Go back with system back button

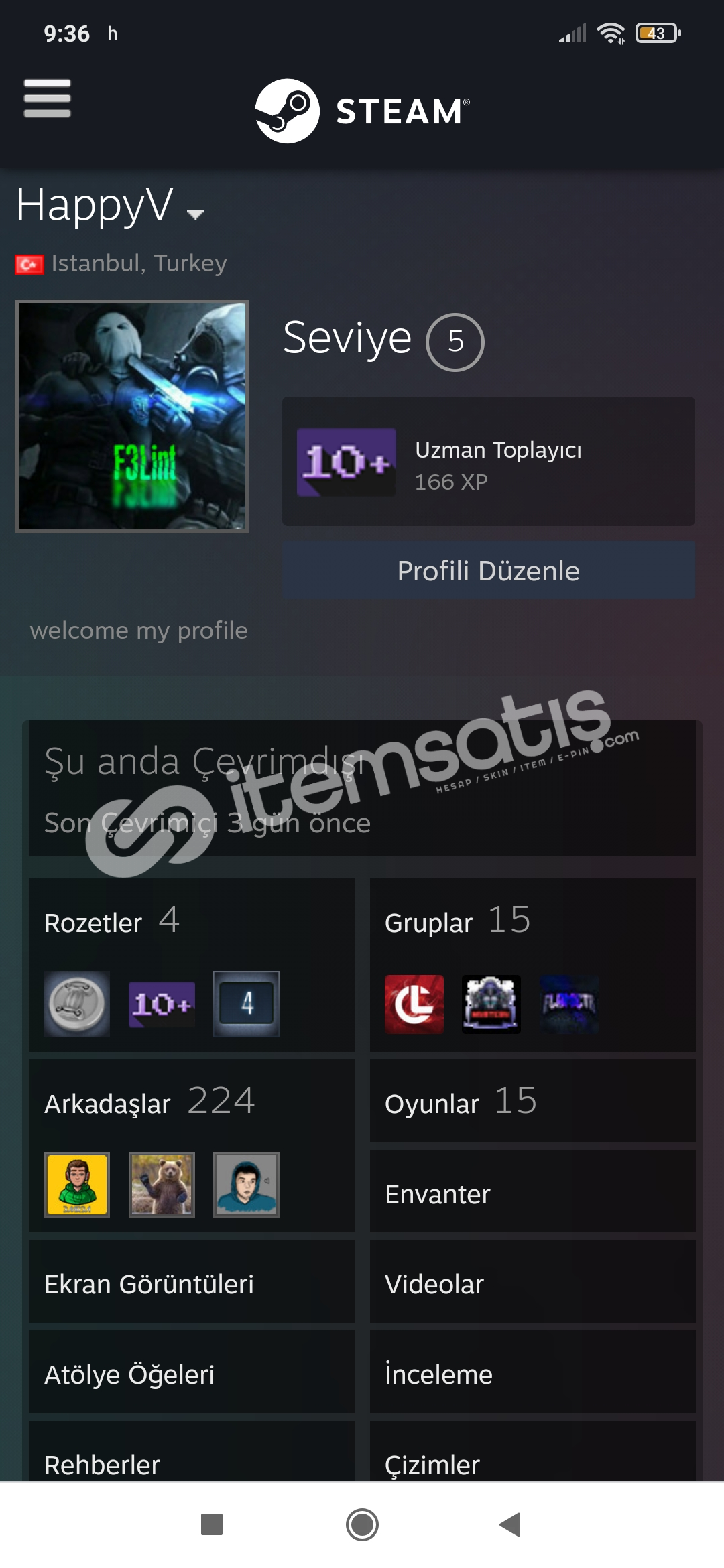[x=511, y=1524]
